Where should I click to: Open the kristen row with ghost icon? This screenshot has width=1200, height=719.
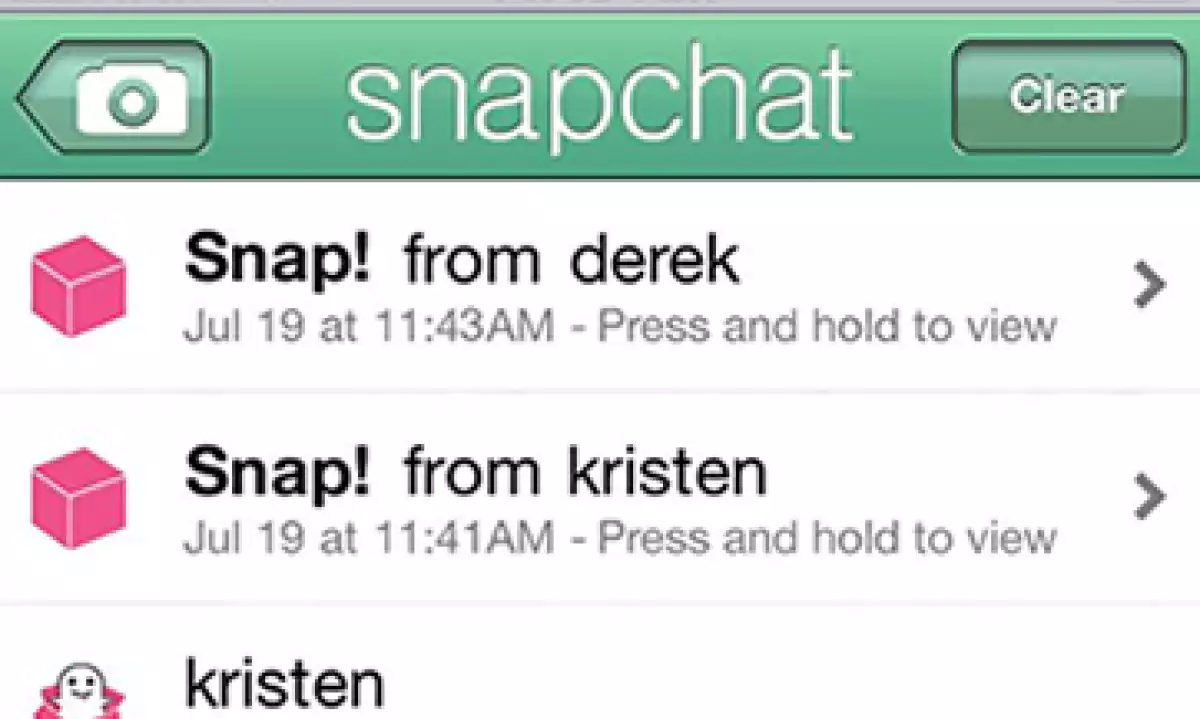600,680
